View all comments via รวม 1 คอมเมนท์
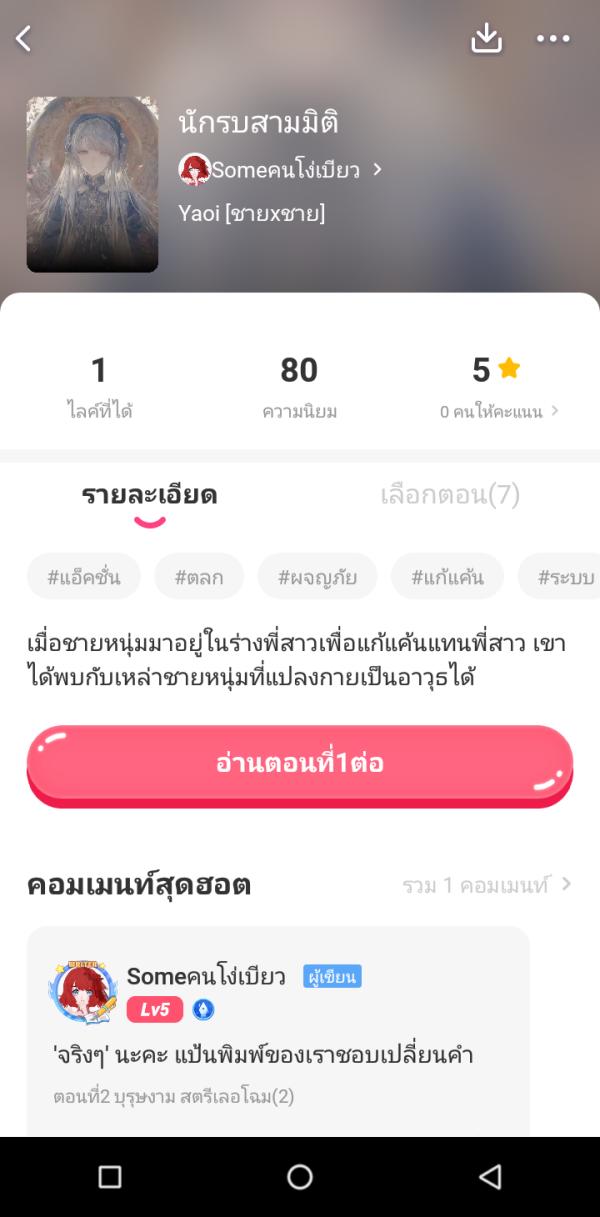 coord(486,885)
